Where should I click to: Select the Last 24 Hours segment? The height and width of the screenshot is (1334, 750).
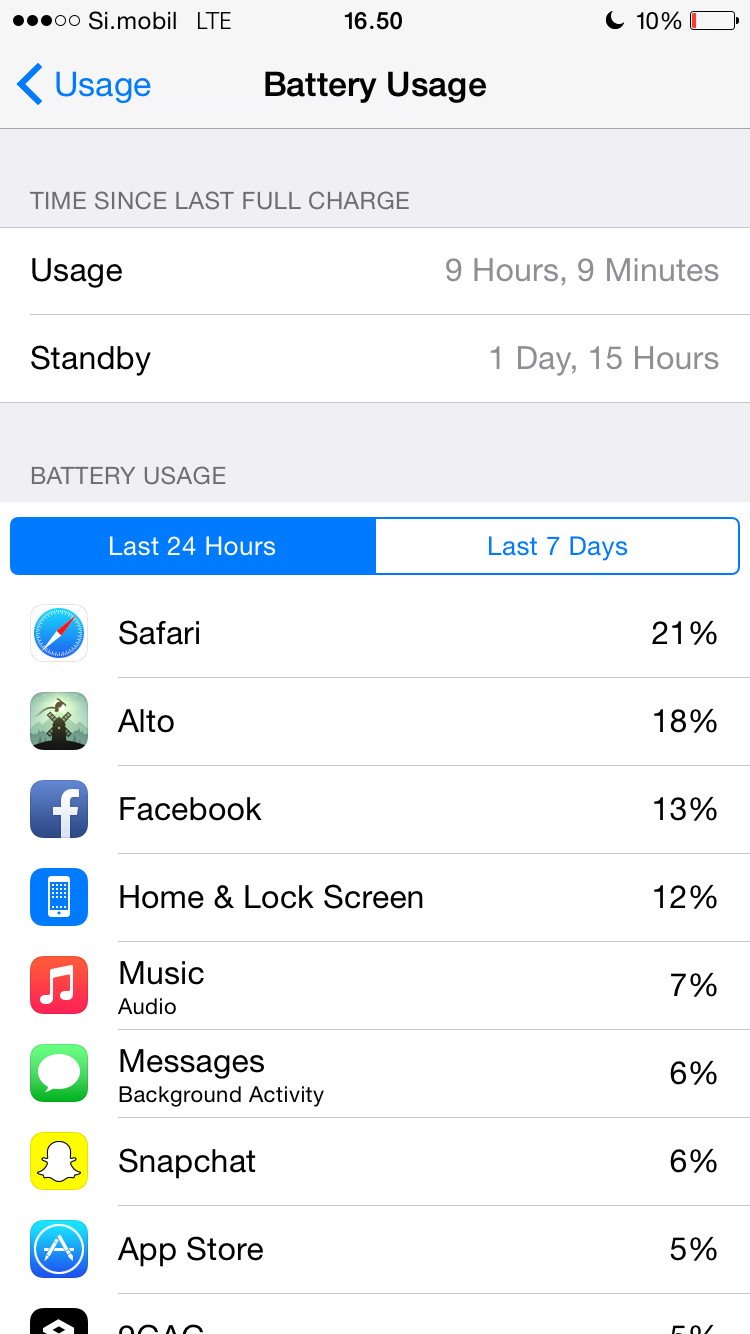click(x=192, y=546)
